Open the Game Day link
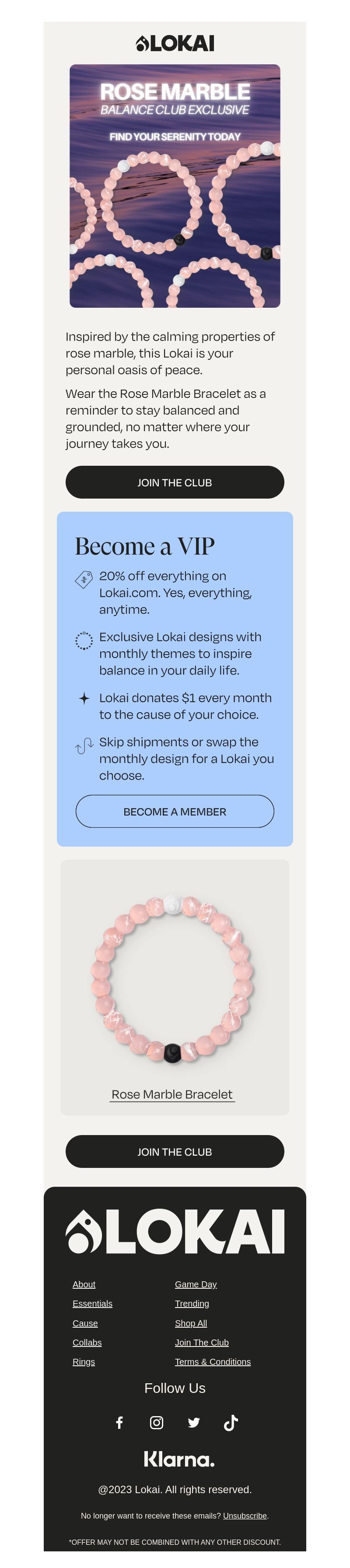 [x=196, y=1284]
